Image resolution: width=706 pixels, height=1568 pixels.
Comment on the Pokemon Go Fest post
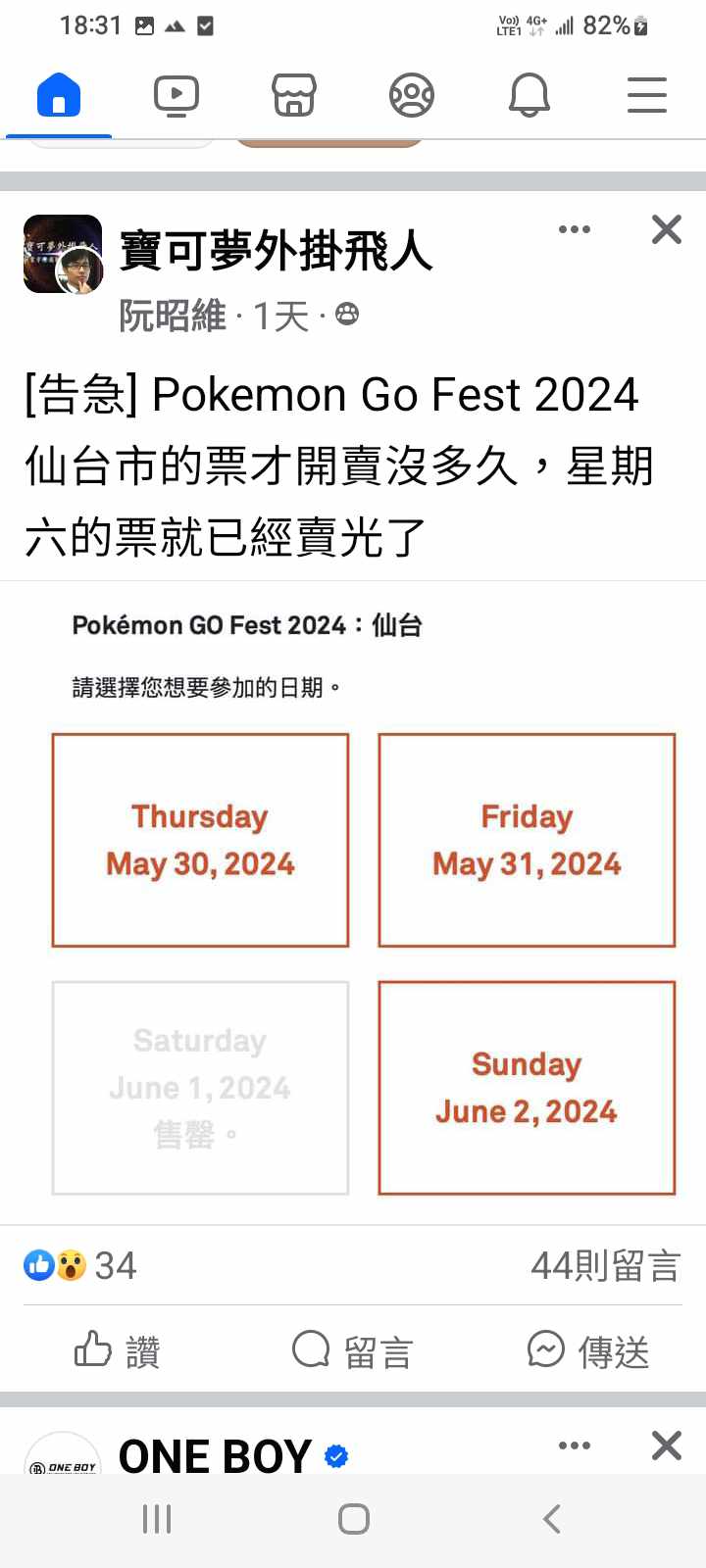click(x=352, y=1351)
